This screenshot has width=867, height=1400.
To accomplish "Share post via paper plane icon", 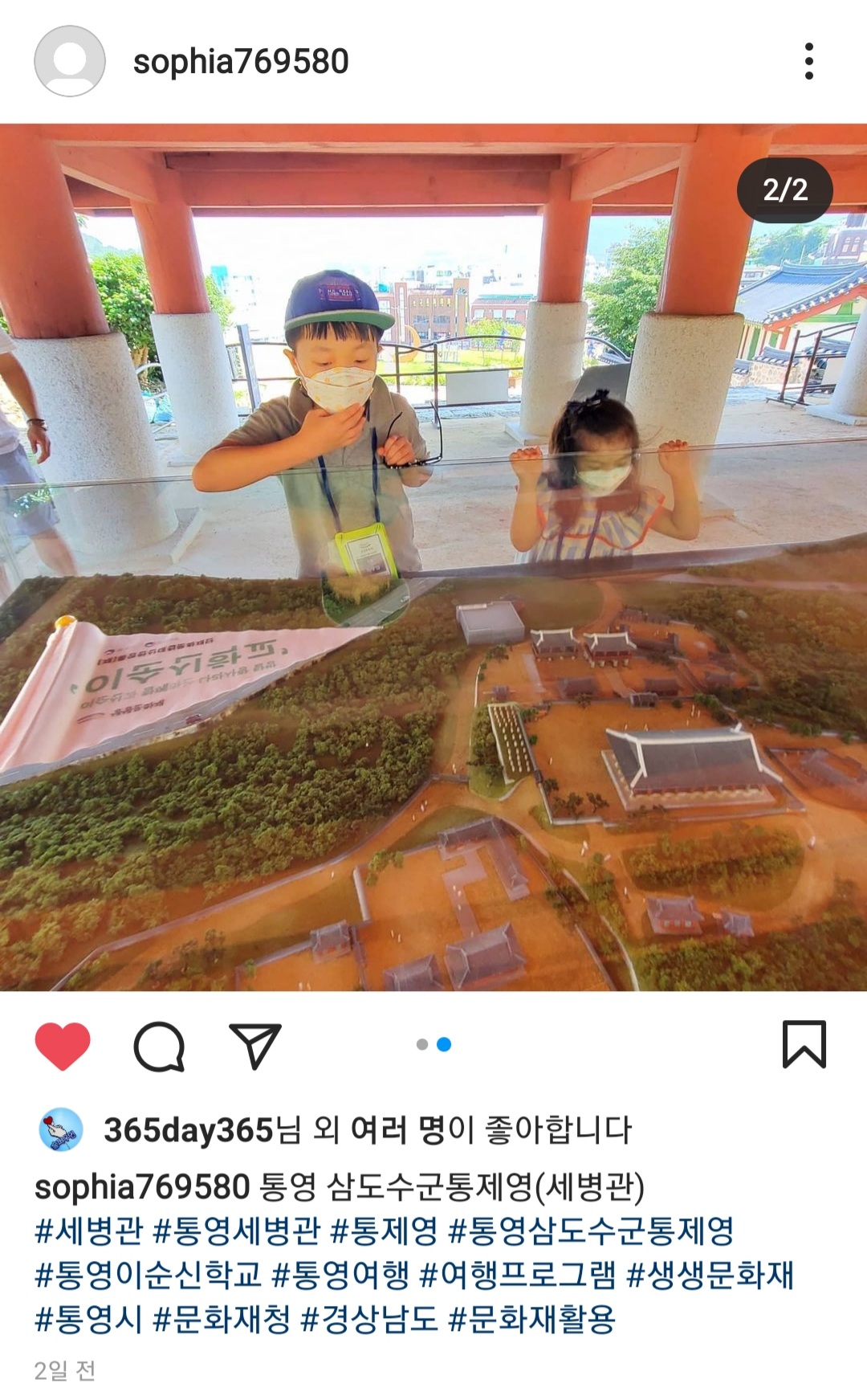I will 255,1046.
